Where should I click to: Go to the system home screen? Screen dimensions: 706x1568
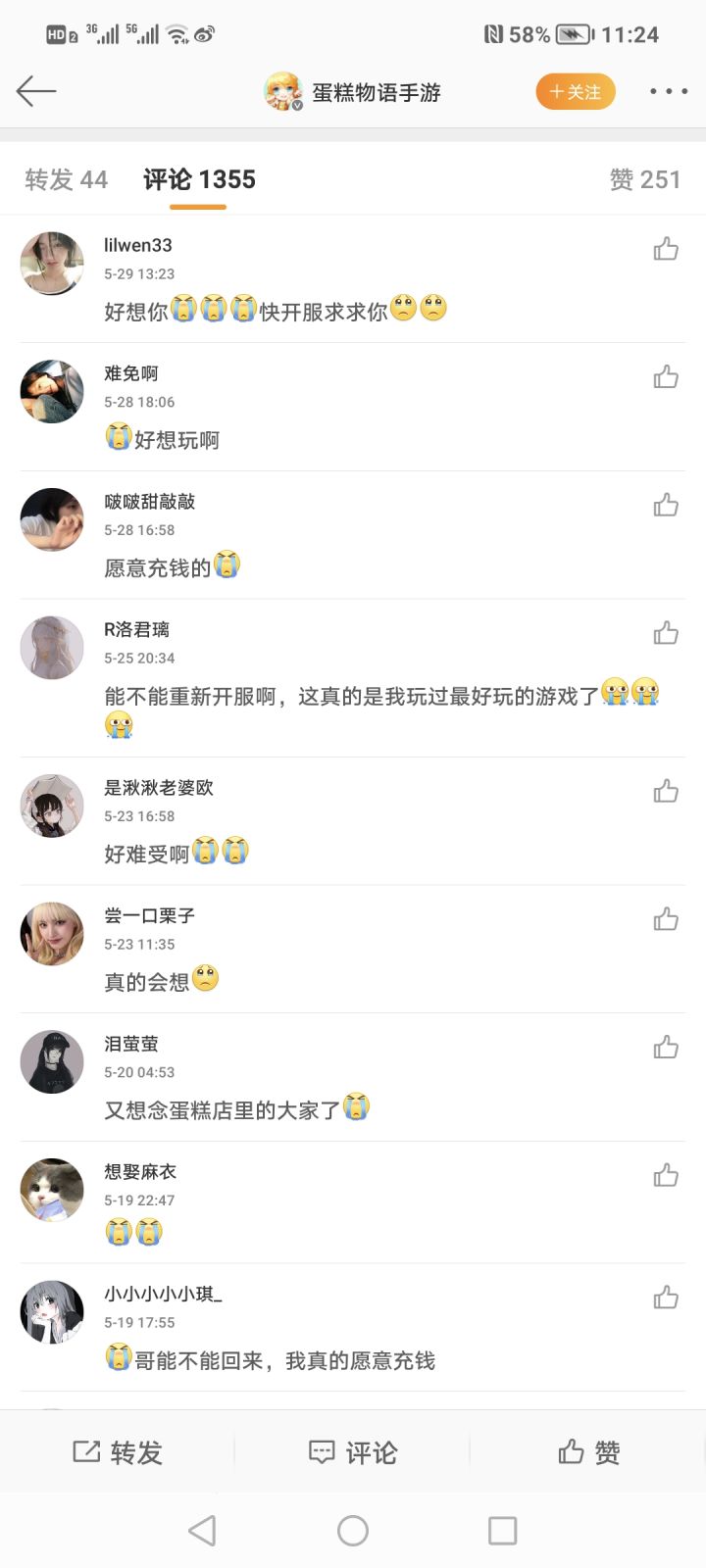[353, 1531]
